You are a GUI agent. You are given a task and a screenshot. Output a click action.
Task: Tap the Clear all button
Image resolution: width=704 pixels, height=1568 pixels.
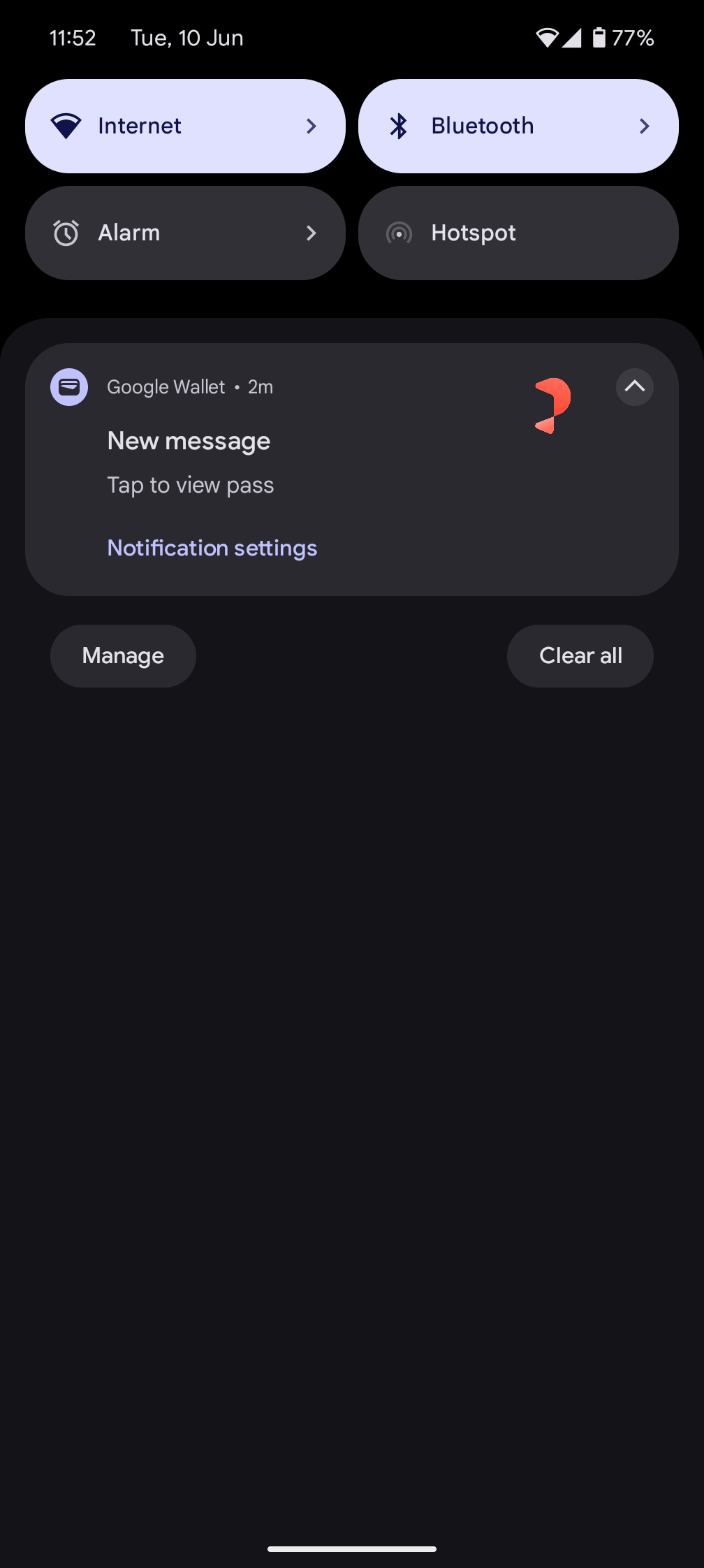[580, 655]
